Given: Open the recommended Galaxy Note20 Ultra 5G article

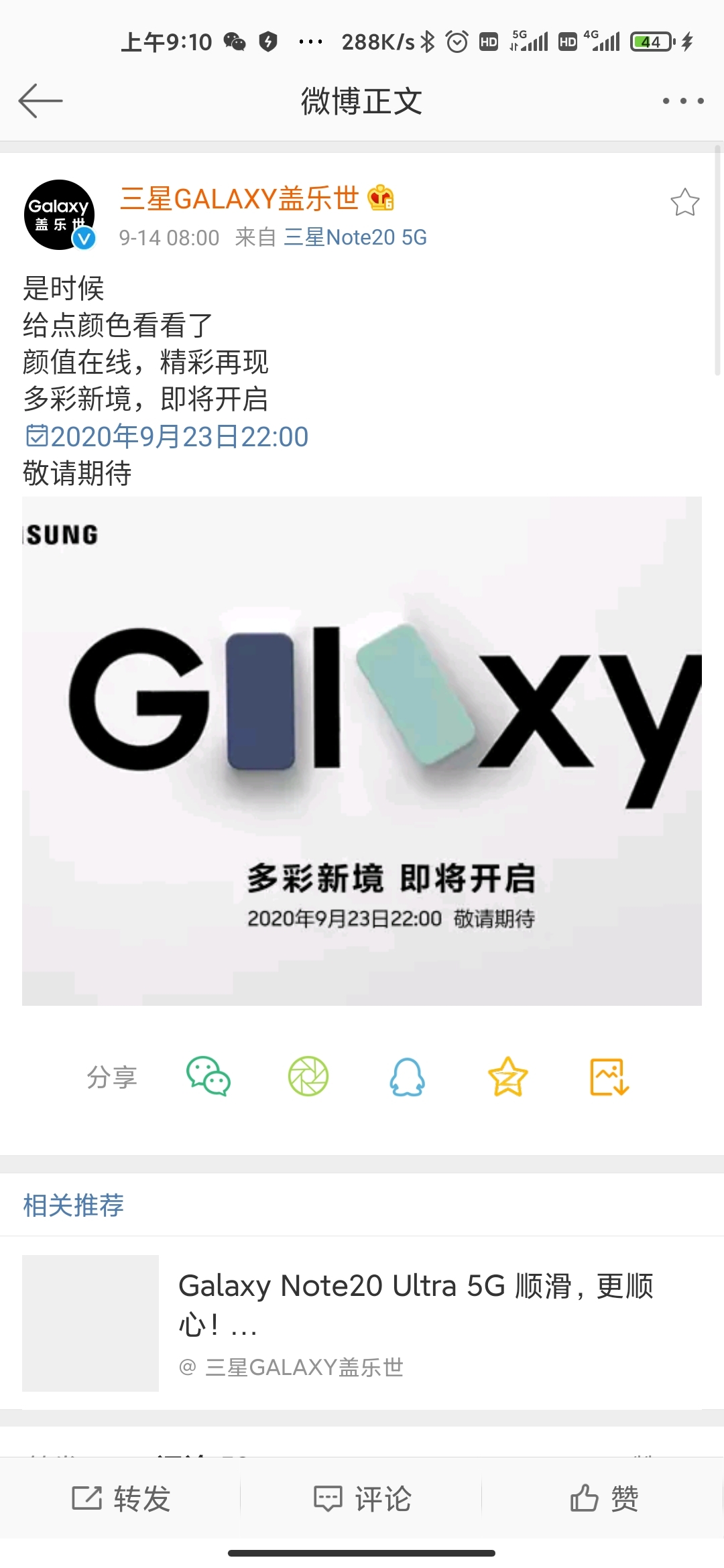Looking at the screenshot, I should pyautogui.click(x=416, y=1303).
